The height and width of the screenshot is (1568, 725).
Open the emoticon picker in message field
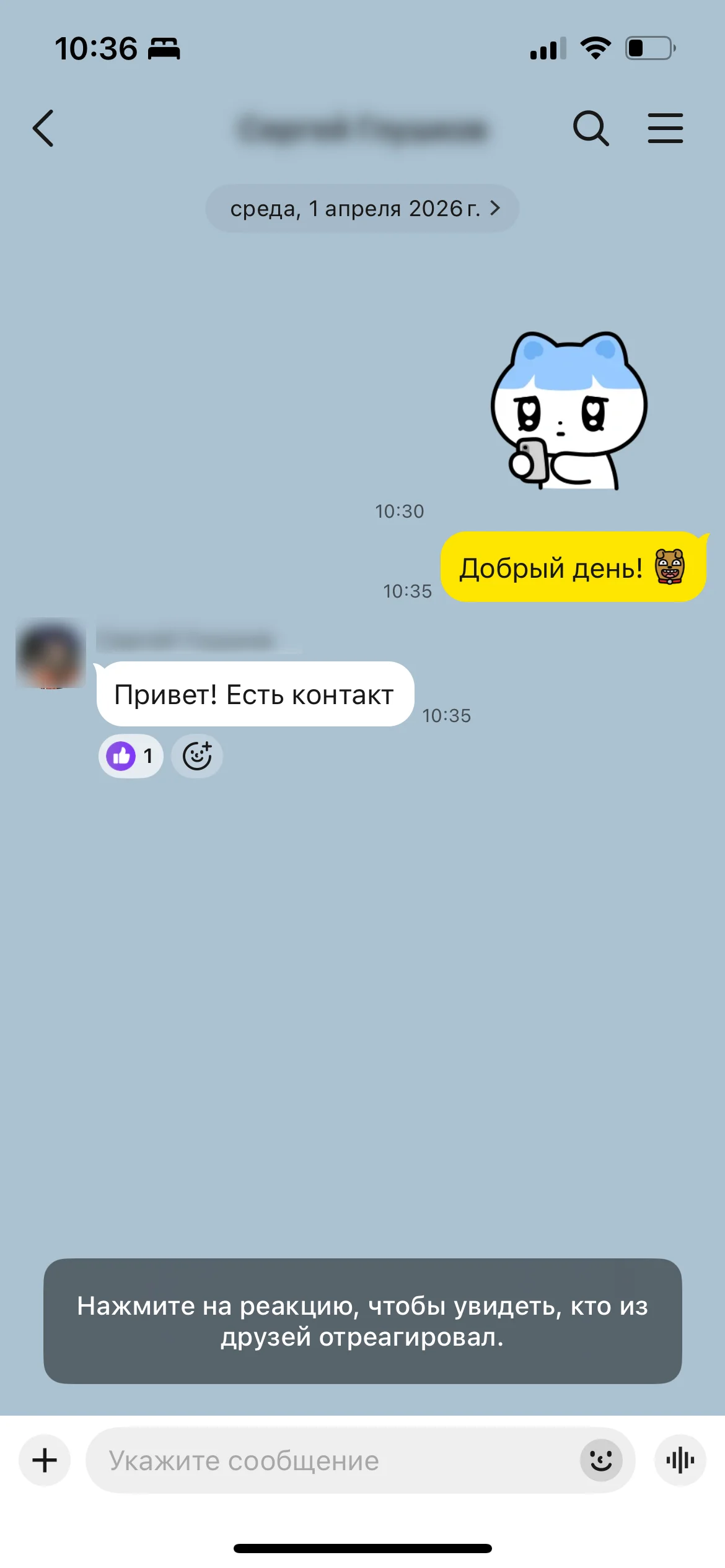pyautogui.click(x=600, y=1460)
